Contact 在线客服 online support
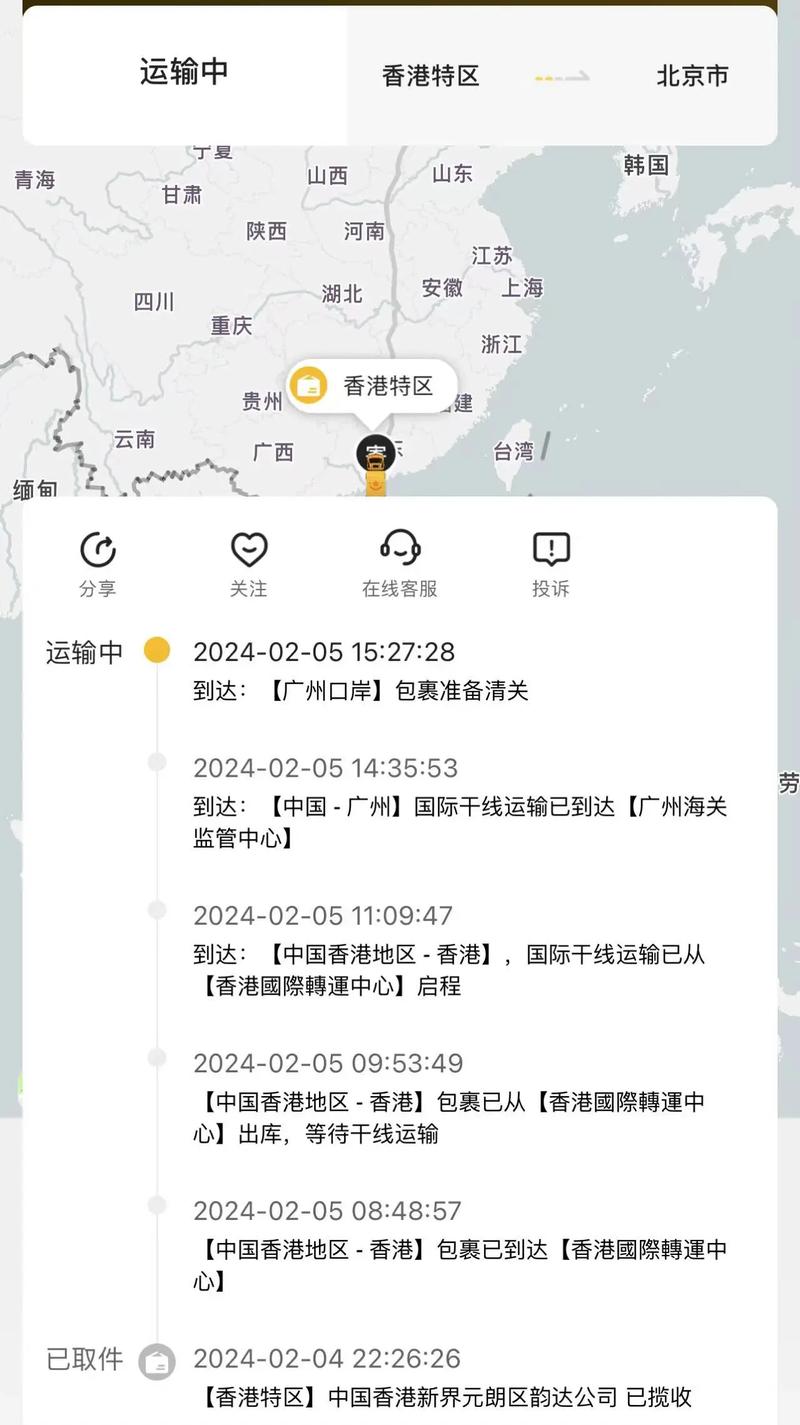 [400, 564]
